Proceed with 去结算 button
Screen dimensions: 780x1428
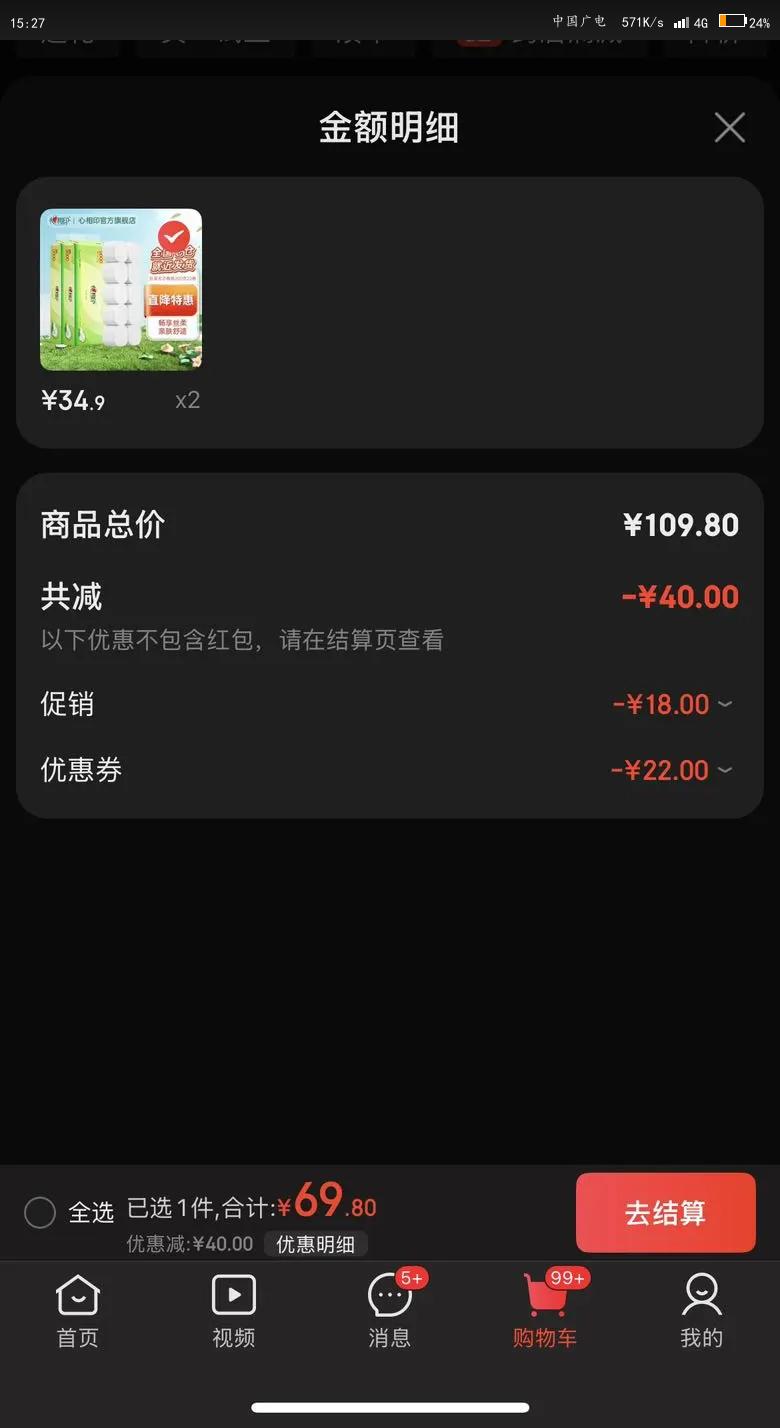(665, 1213)
